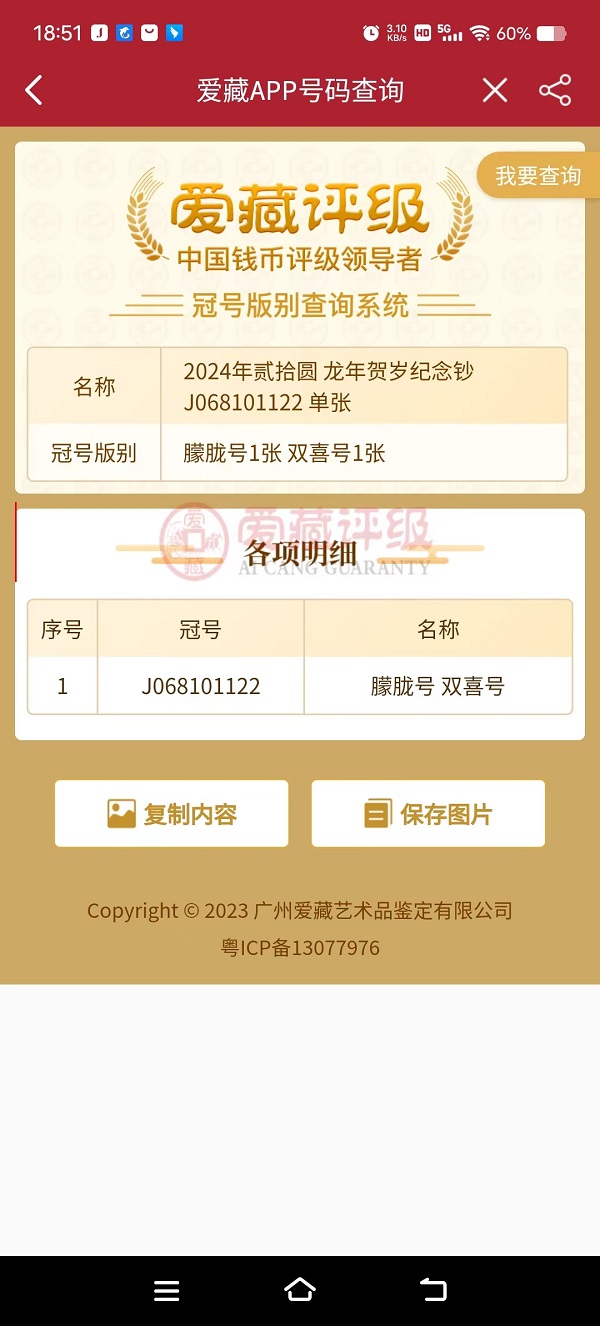Go back using the header arrow

coord(34,91)
